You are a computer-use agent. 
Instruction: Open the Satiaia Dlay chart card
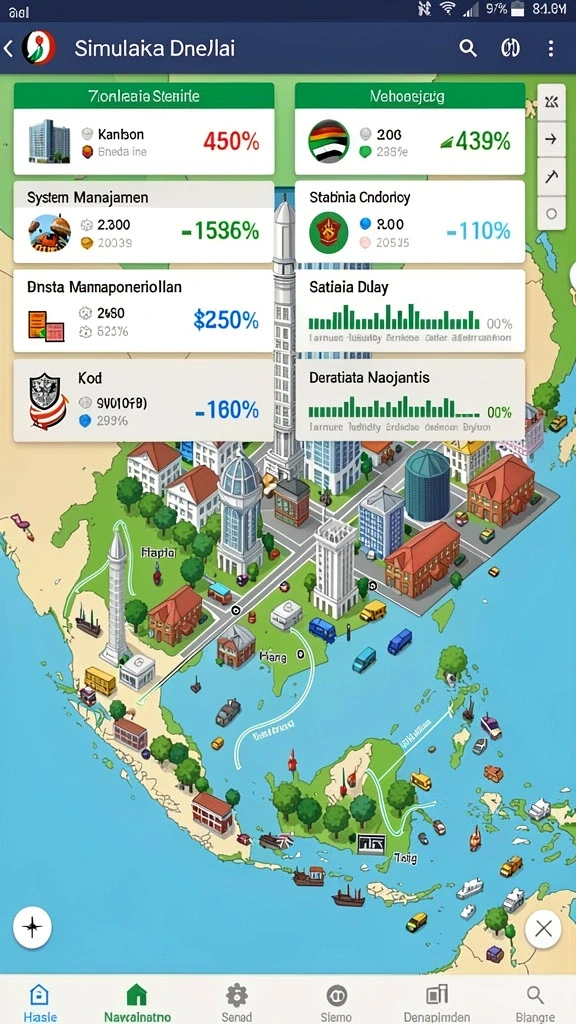coord(409,311)
